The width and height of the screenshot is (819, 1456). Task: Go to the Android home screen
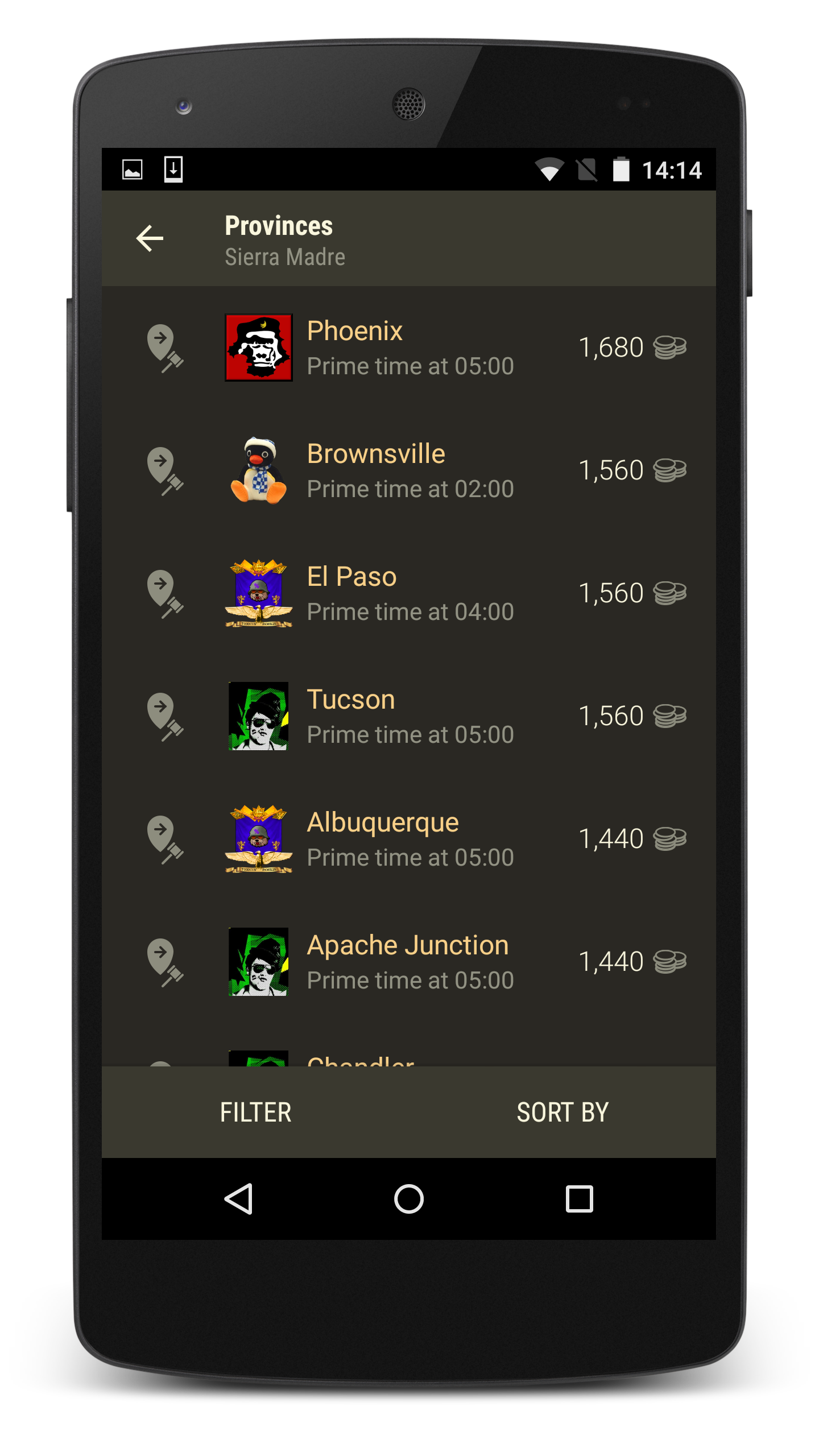(x=409, y=1199)
